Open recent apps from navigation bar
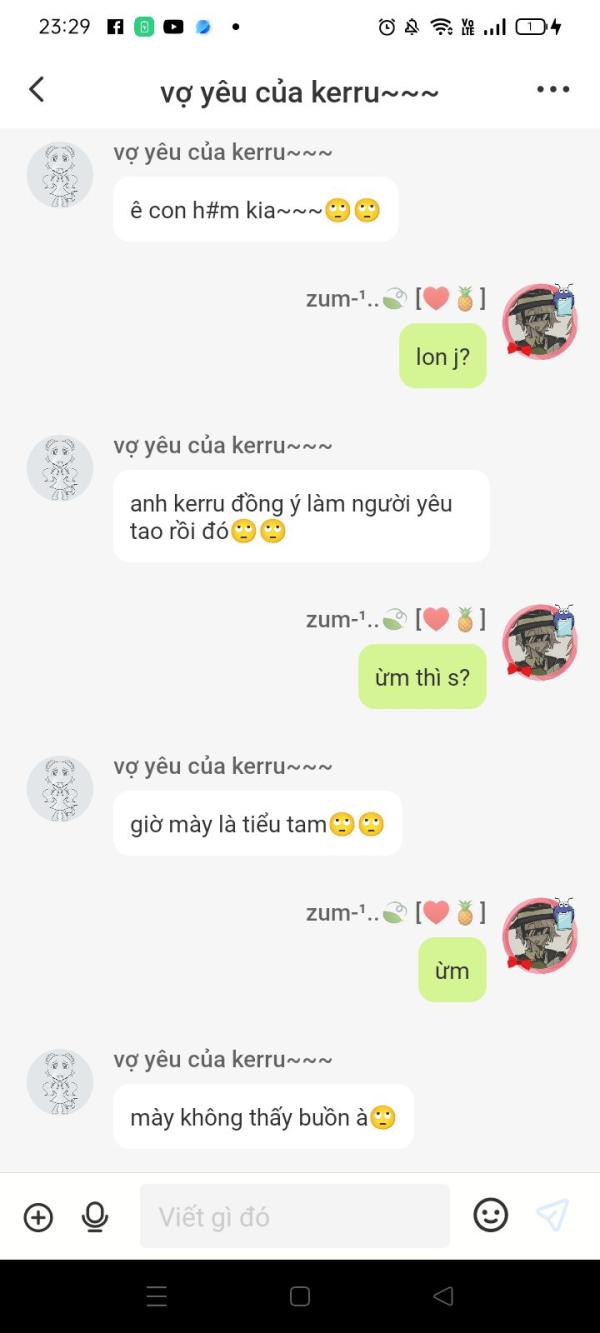 157,1297
